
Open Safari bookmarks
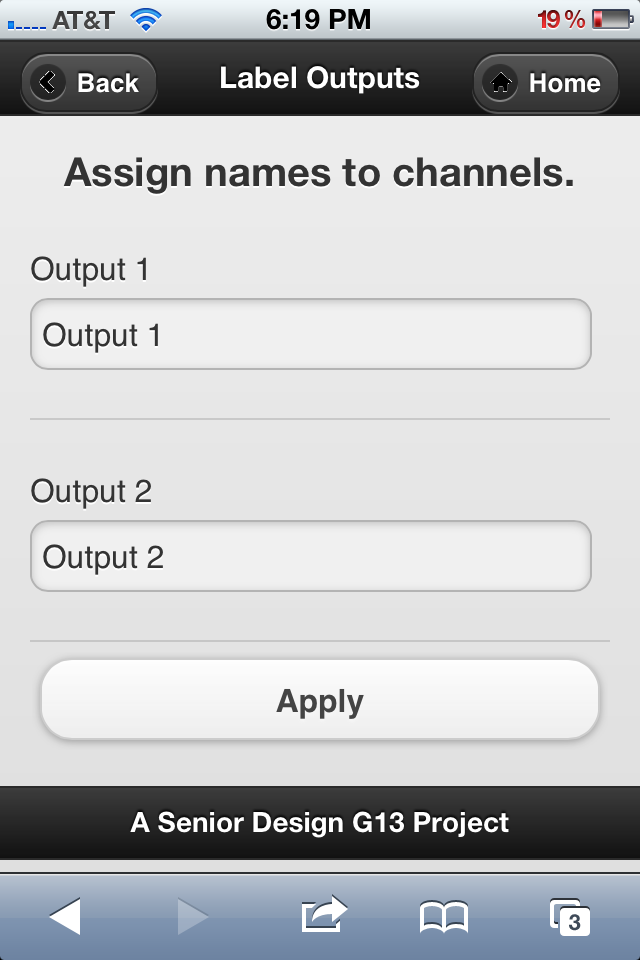[443, 915]
